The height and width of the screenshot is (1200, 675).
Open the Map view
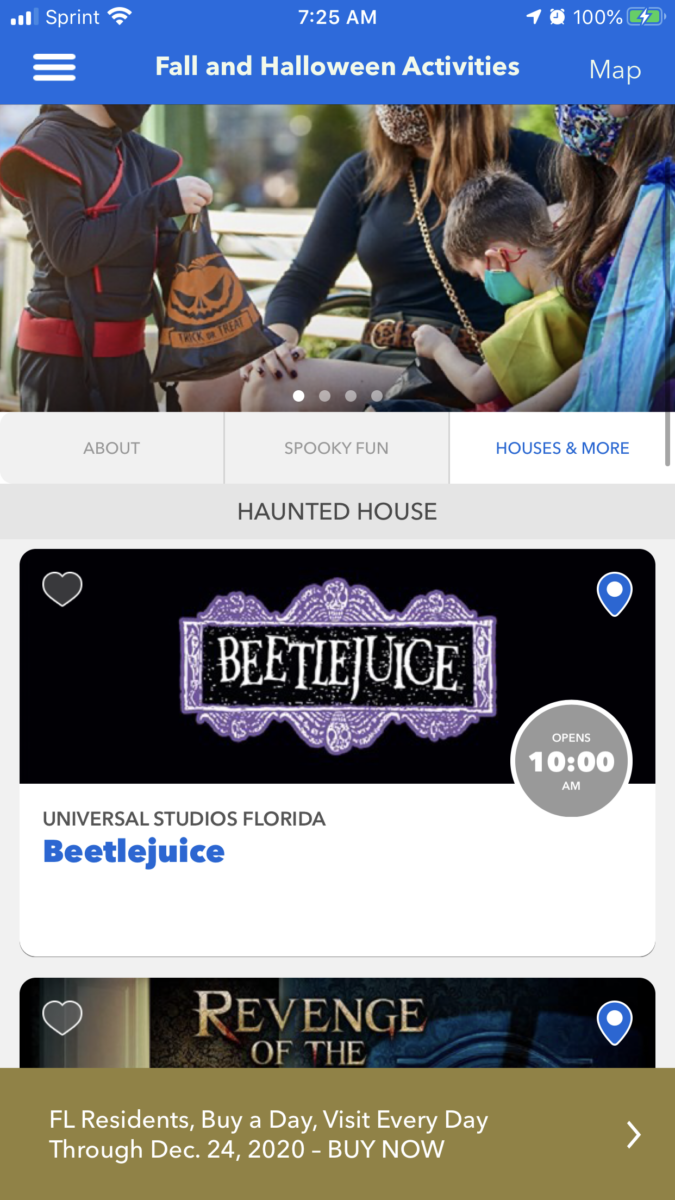(614, 69)
